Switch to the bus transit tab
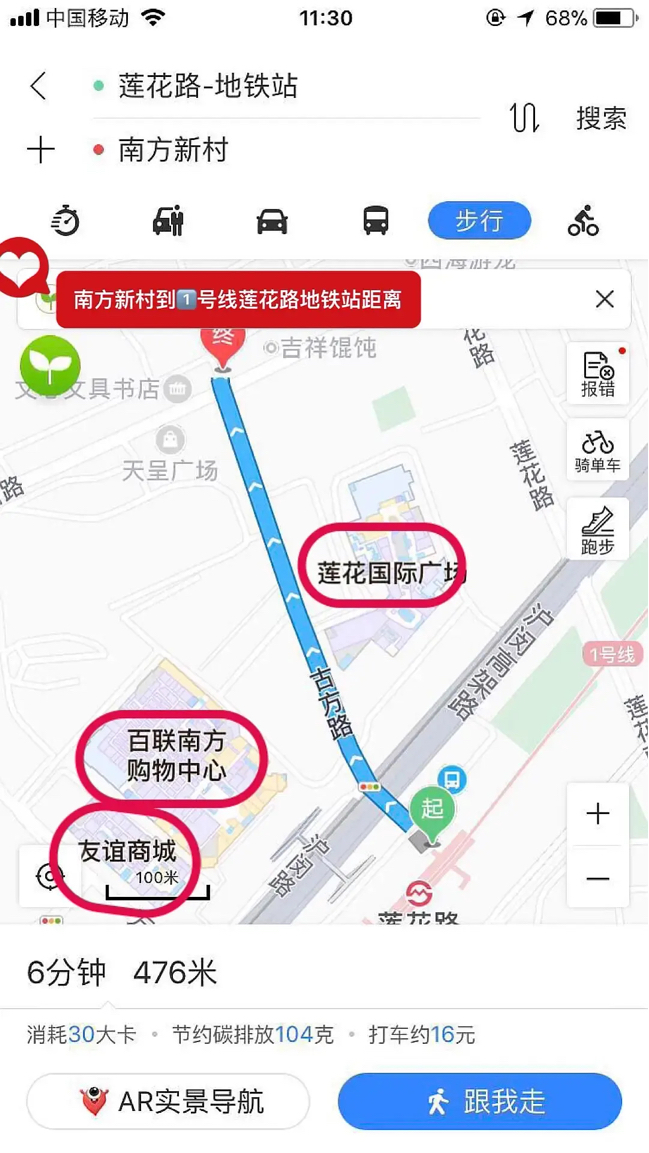649x1153 pixels. [376, 220]
